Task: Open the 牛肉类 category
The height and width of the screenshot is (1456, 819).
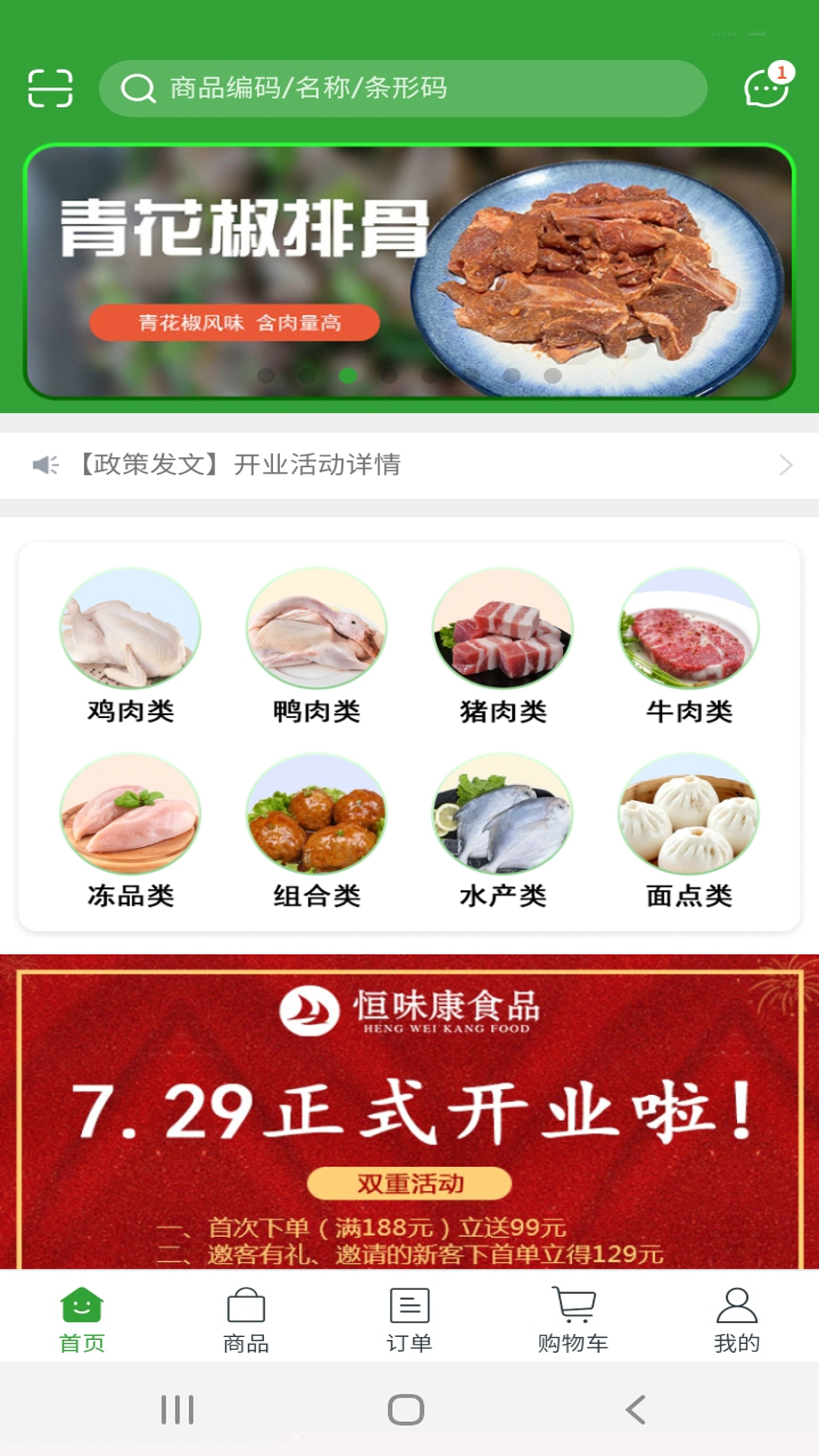Action: pos(689,646)
